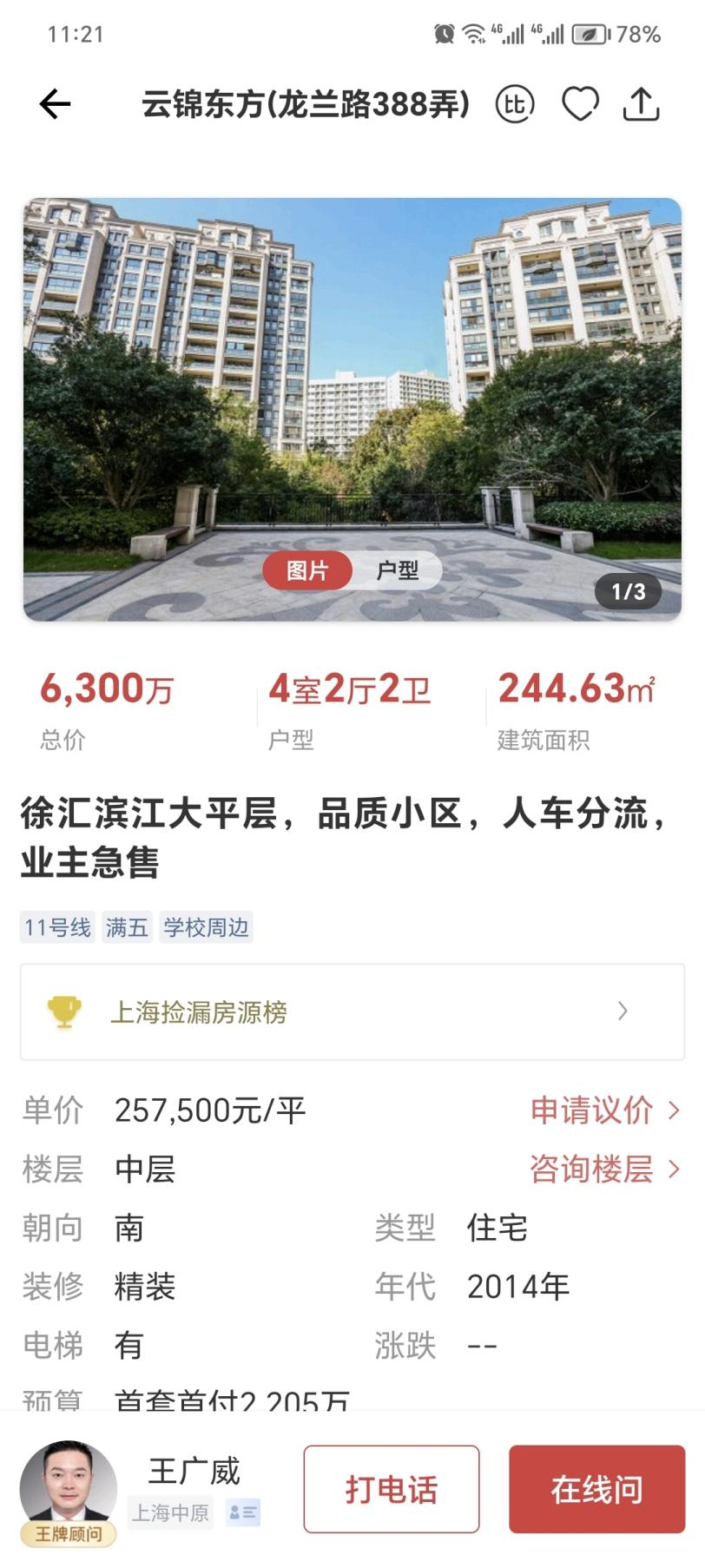Open the 比 property compare icon
The image size is (705, 1568).
click(x=514, y=103)
